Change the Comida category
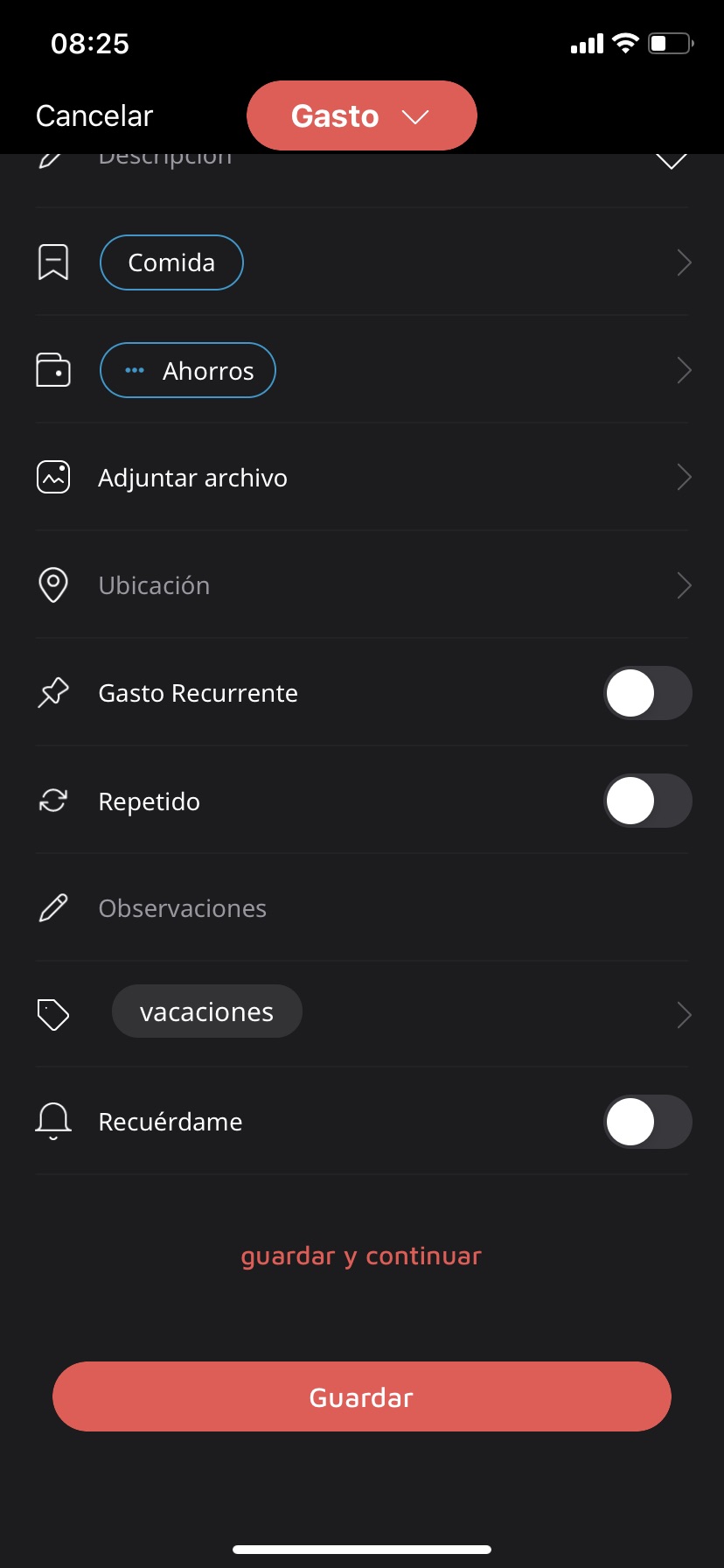Viewport: 724px width, 1568px height. (171, 262)
